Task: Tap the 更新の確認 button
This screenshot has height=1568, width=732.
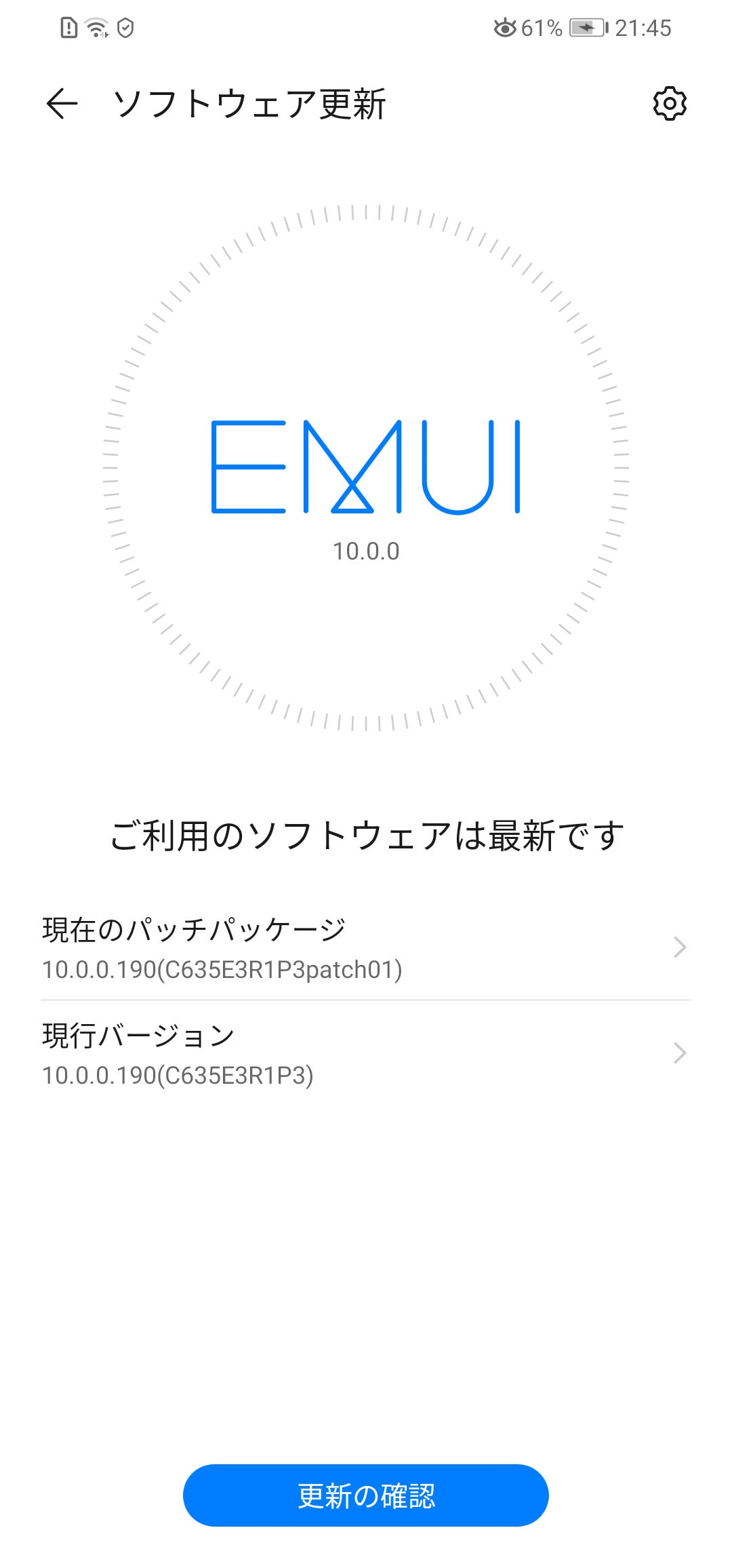Action: (x=366, y=1495)
